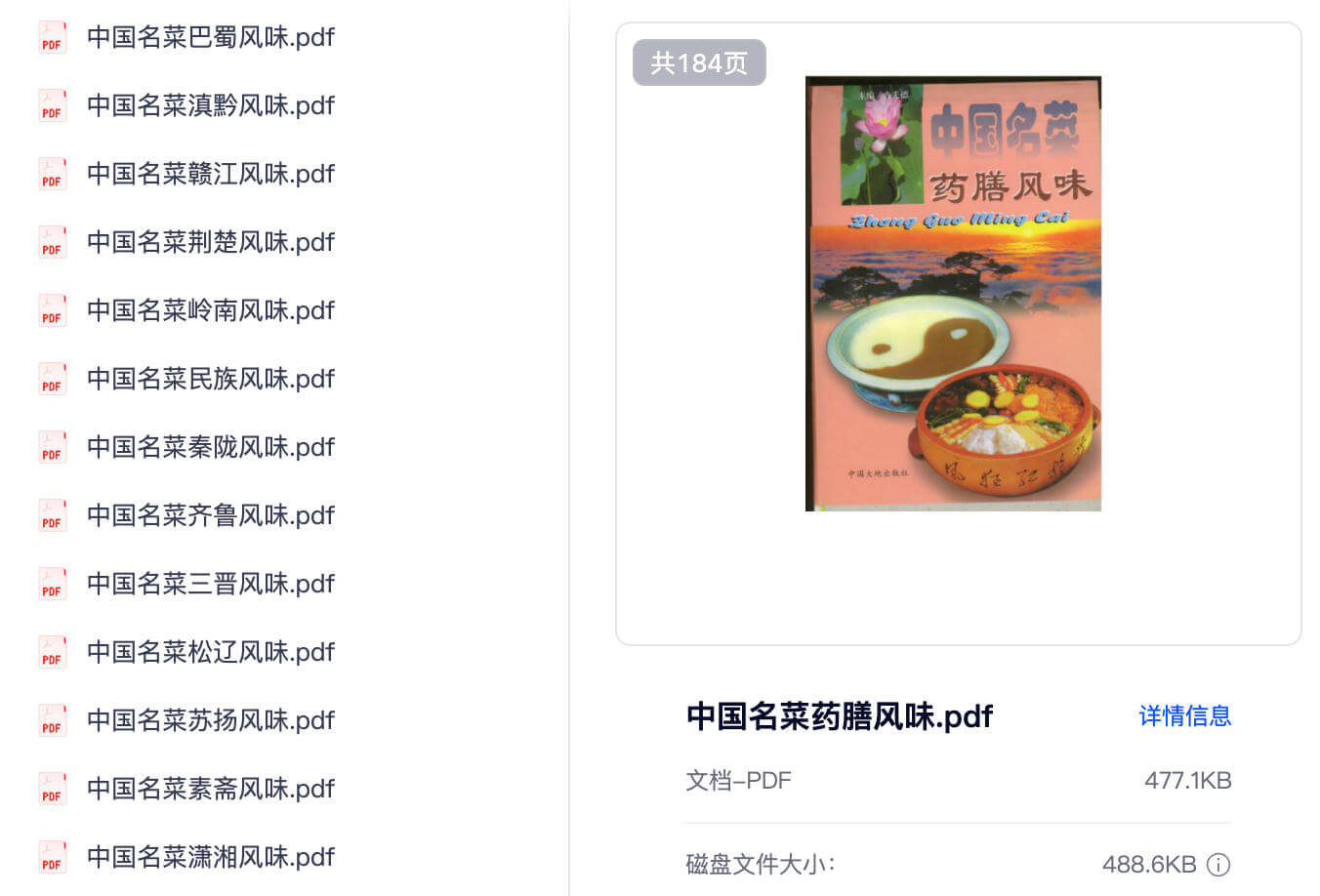Open 中国名菜潇湘风味.pdf
Image resolution: width=1320 pixels, height=896 pixels.
click(210, 857)
